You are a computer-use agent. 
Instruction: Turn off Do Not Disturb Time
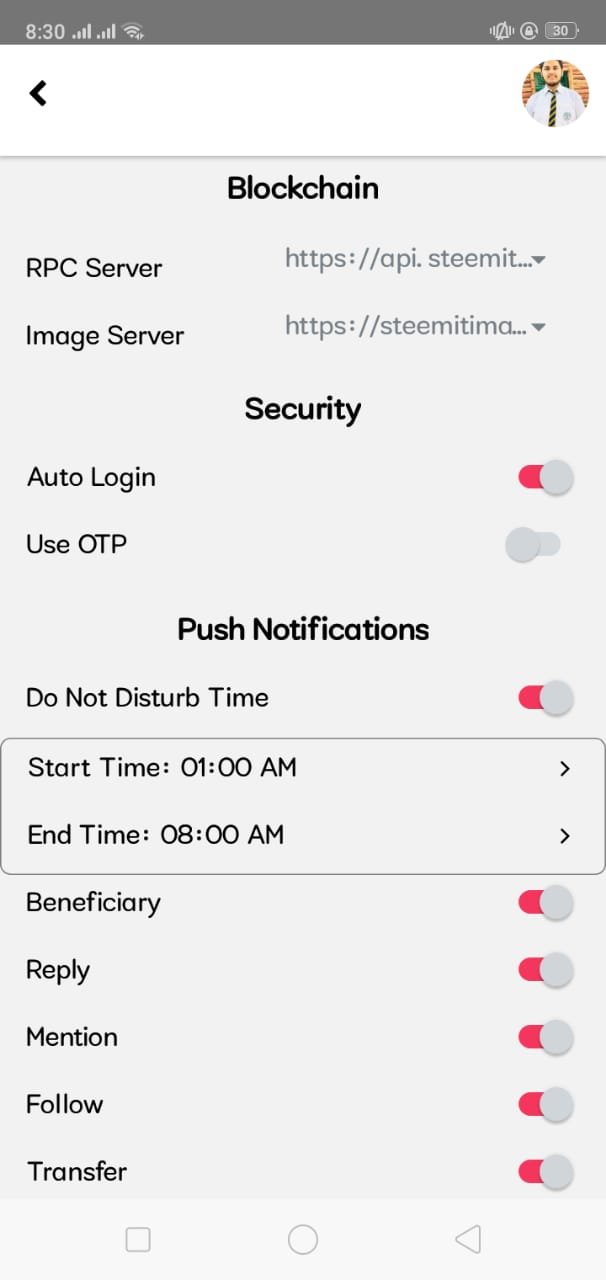pos(546,697)
